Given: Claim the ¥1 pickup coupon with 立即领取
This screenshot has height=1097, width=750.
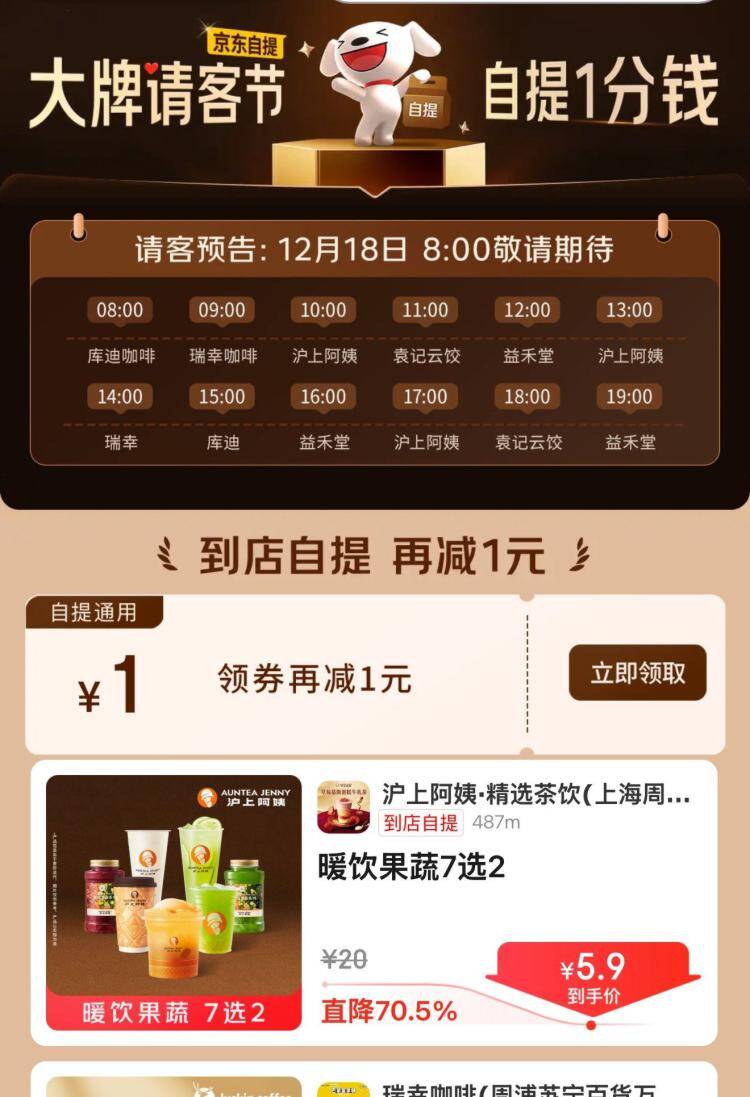Looking at the screenshot, I should 637,673.
